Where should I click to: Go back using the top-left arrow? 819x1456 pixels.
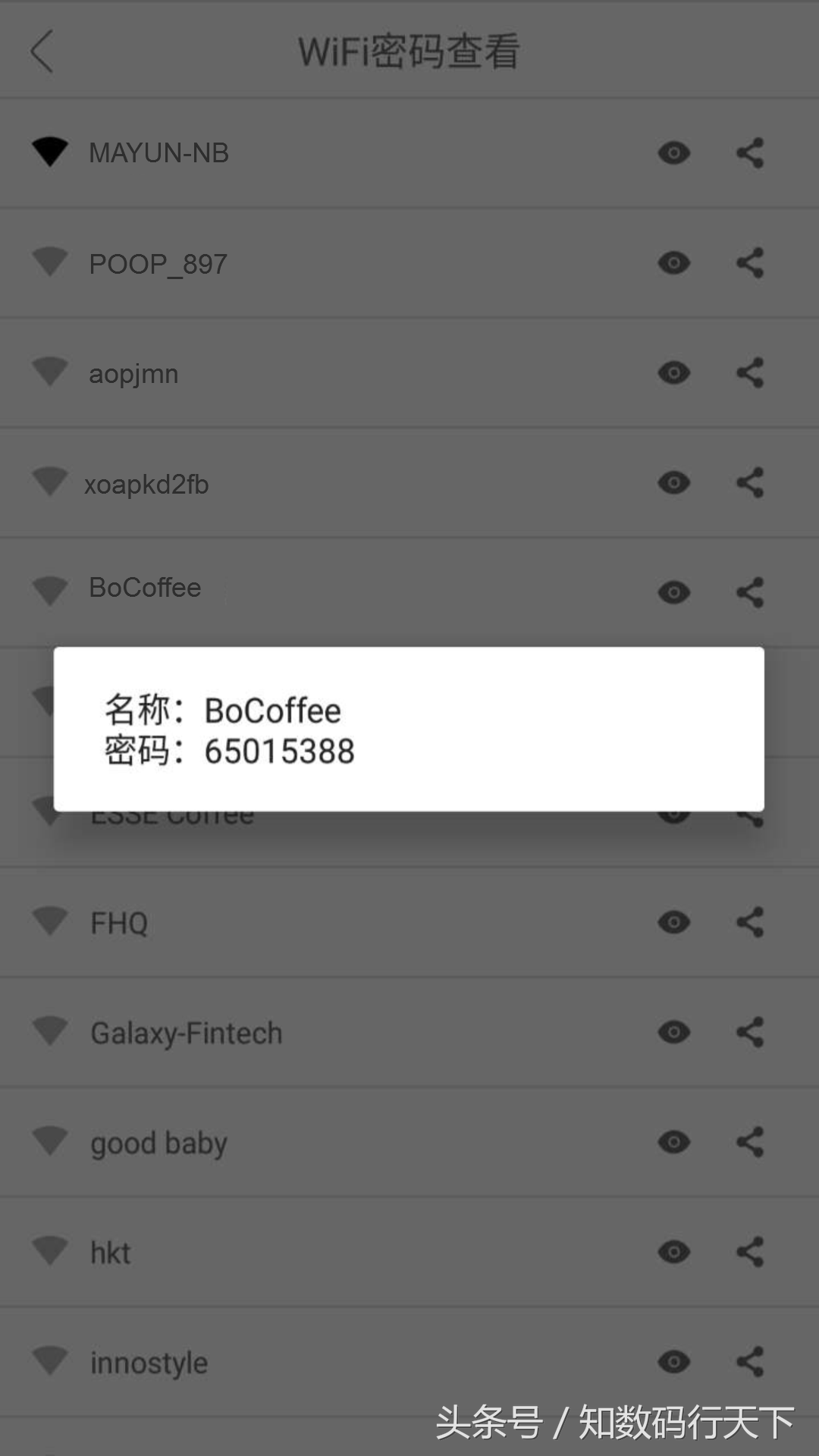(x=42, y=52)
